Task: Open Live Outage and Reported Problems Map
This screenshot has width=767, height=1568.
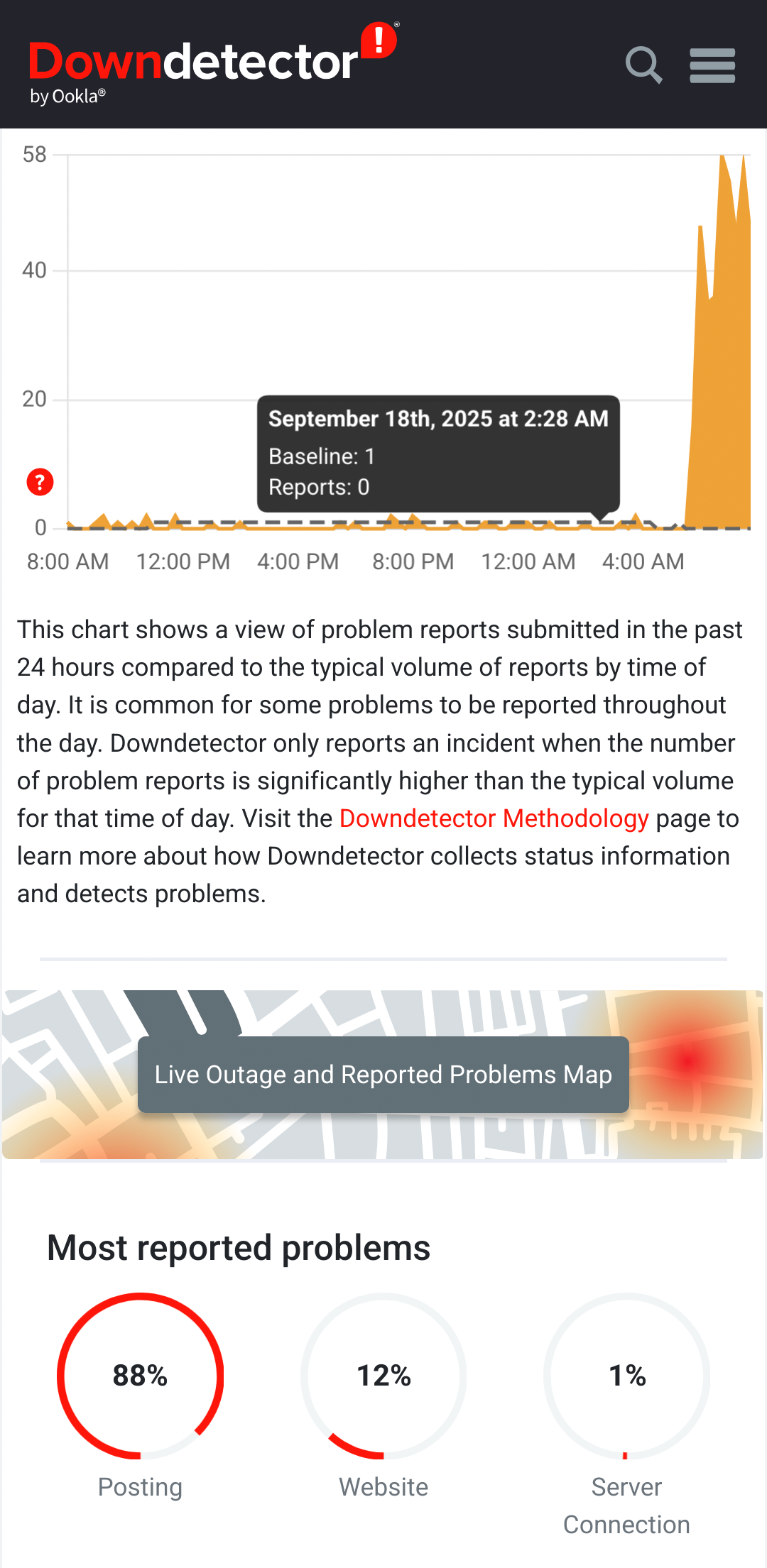Action: pyautogui.click(x=383, y=1075)
